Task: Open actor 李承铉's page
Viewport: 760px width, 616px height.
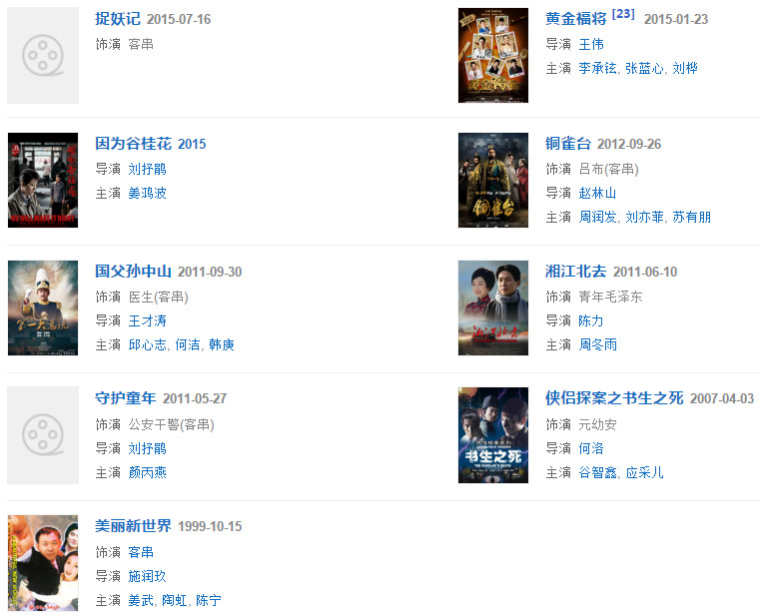Action: point(598,68)
